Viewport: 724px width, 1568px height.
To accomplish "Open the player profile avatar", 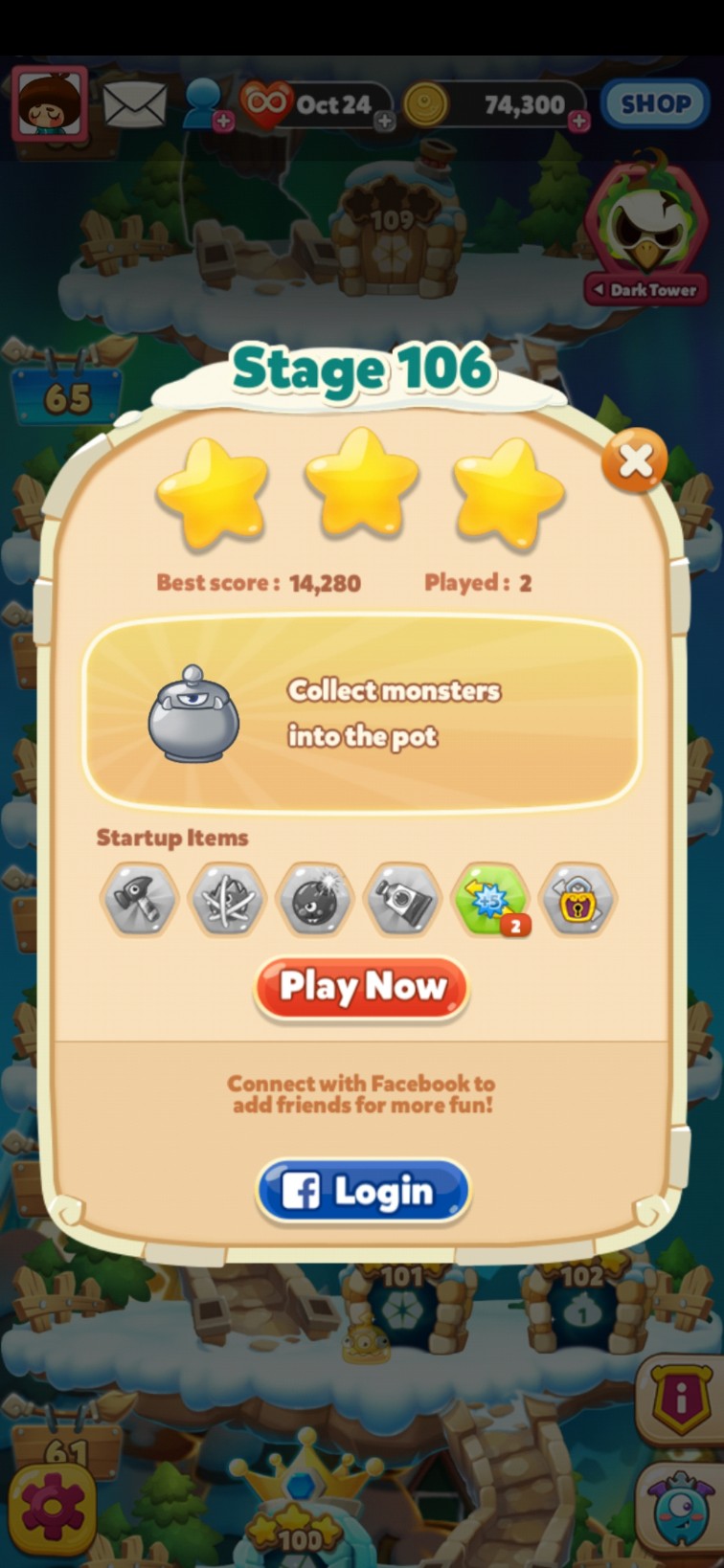I will tap(50, 103).
